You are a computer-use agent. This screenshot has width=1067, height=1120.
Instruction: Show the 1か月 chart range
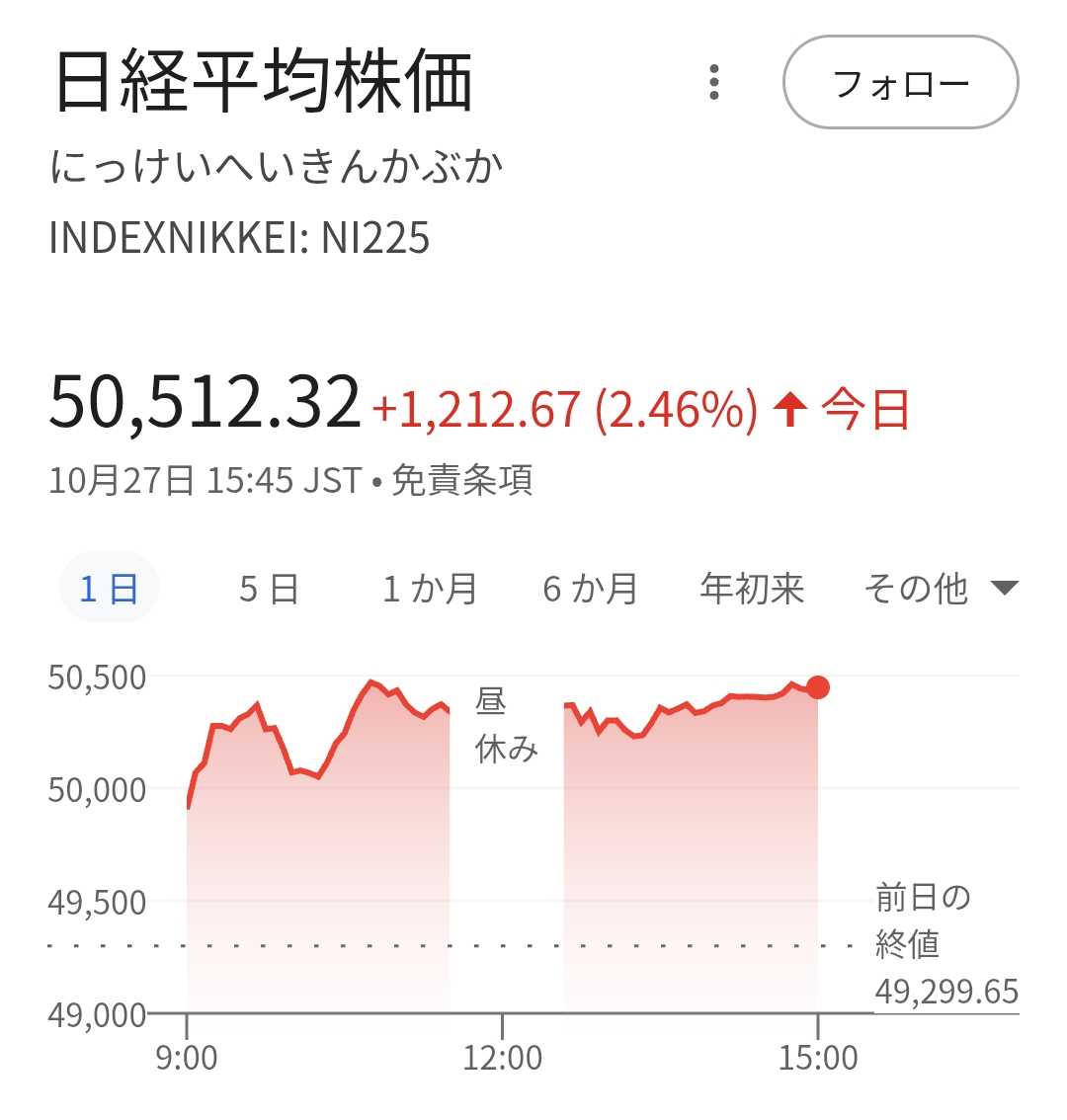(x=430, y=590)
